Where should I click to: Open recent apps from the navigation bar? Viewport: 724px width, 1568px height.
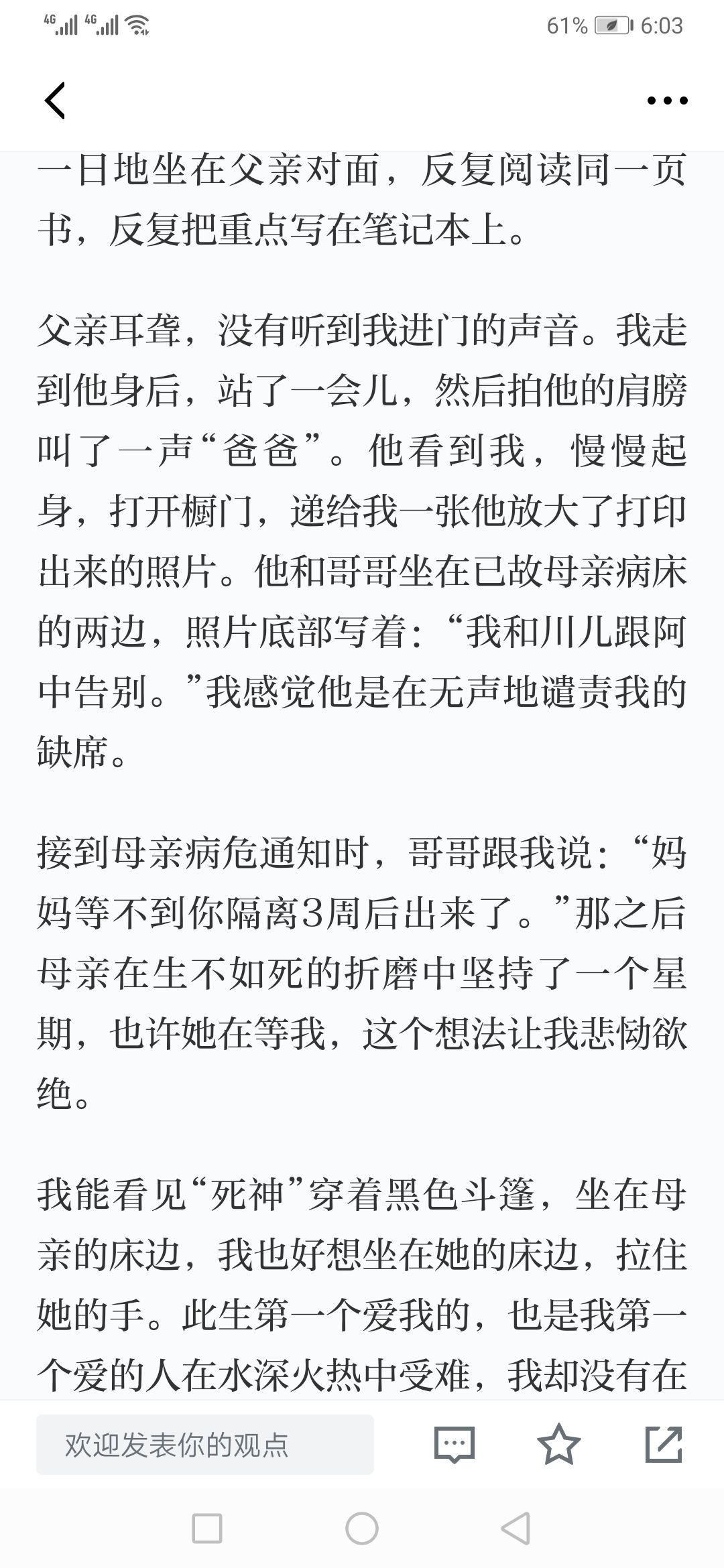click(206, 1530)
